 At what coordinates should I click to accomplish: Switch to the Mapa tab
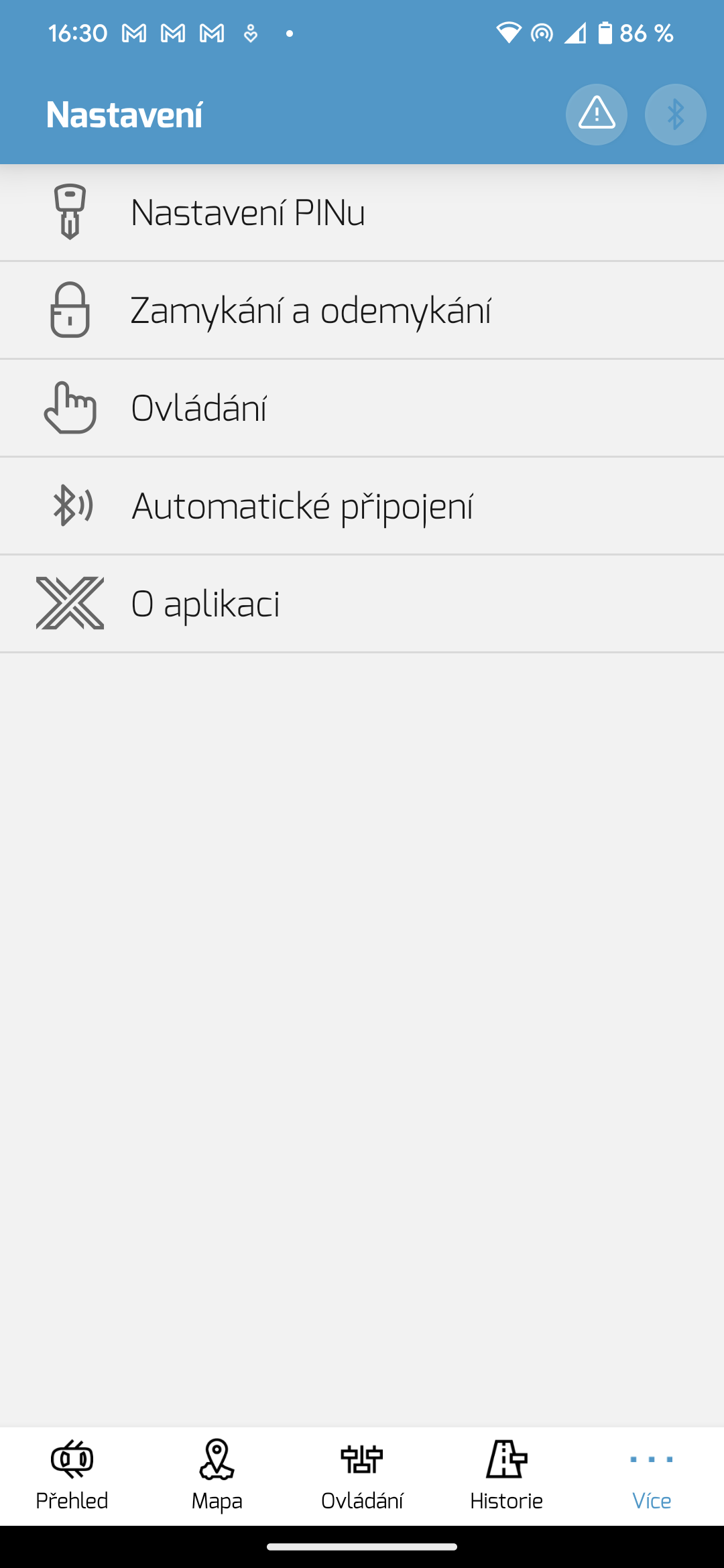[x=217, y=1476]
